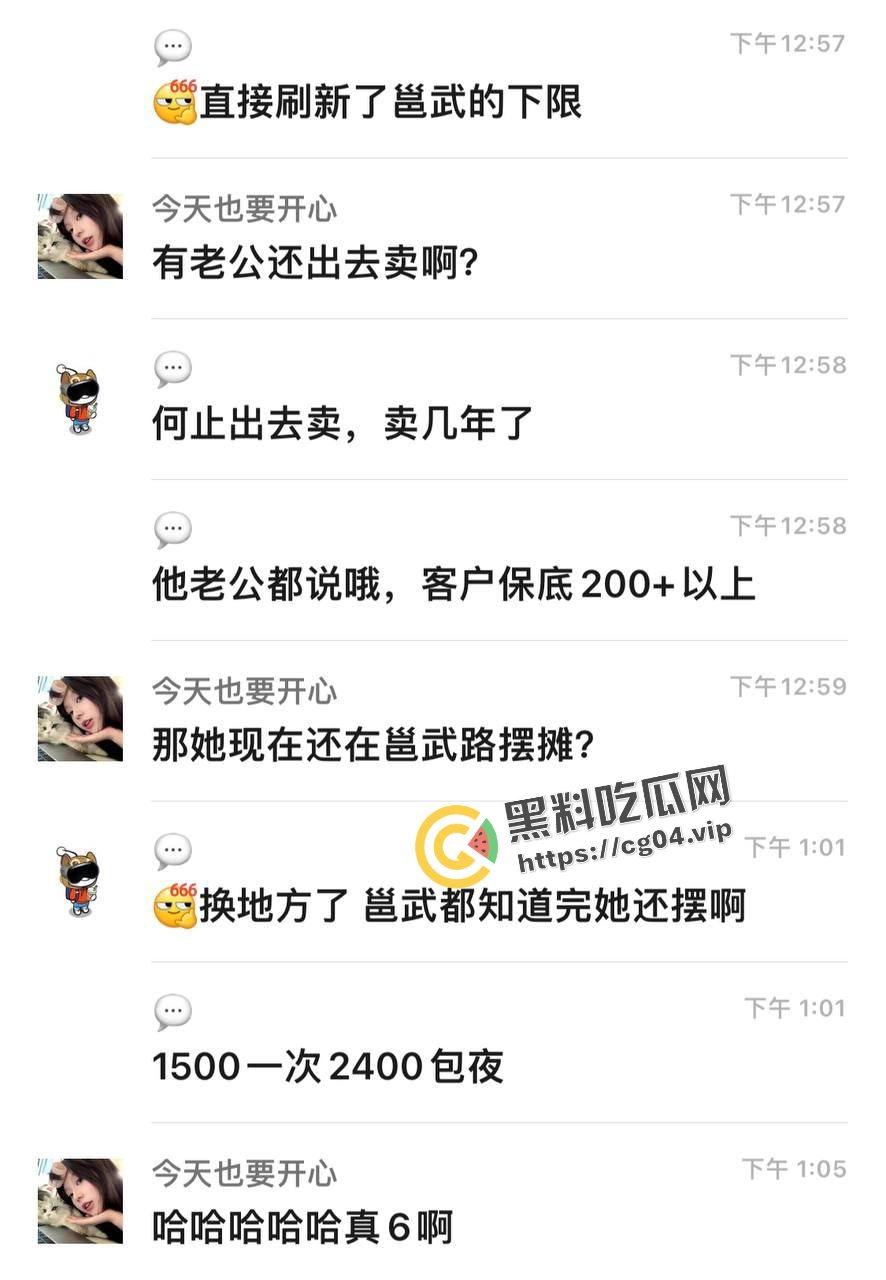Screen dimensions: 886x1280
Task: Click the speech bubble icon at 12:57 top message
Action: click(172, 45)
